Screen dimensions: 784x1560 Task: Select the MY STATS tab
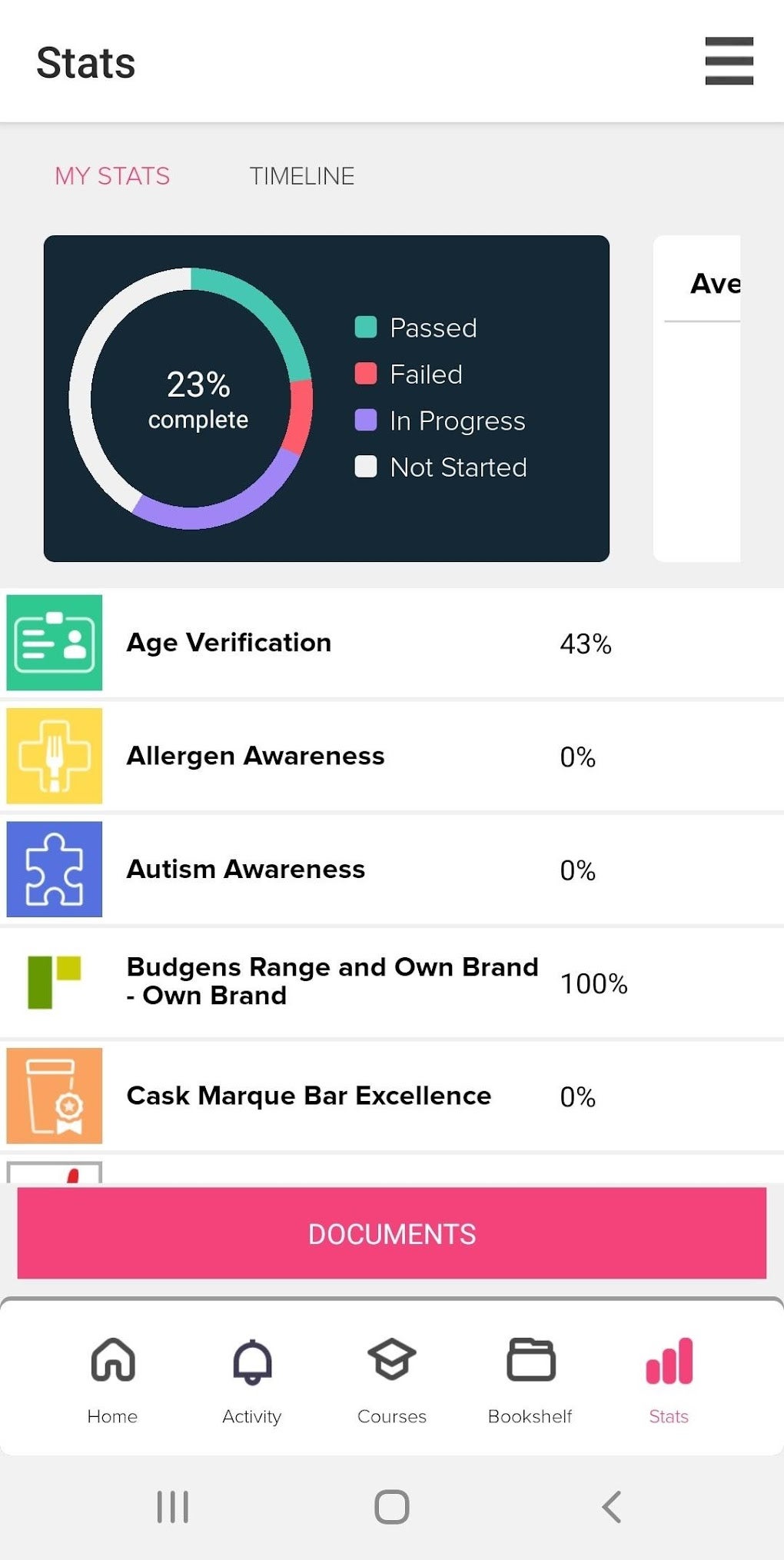112,176
